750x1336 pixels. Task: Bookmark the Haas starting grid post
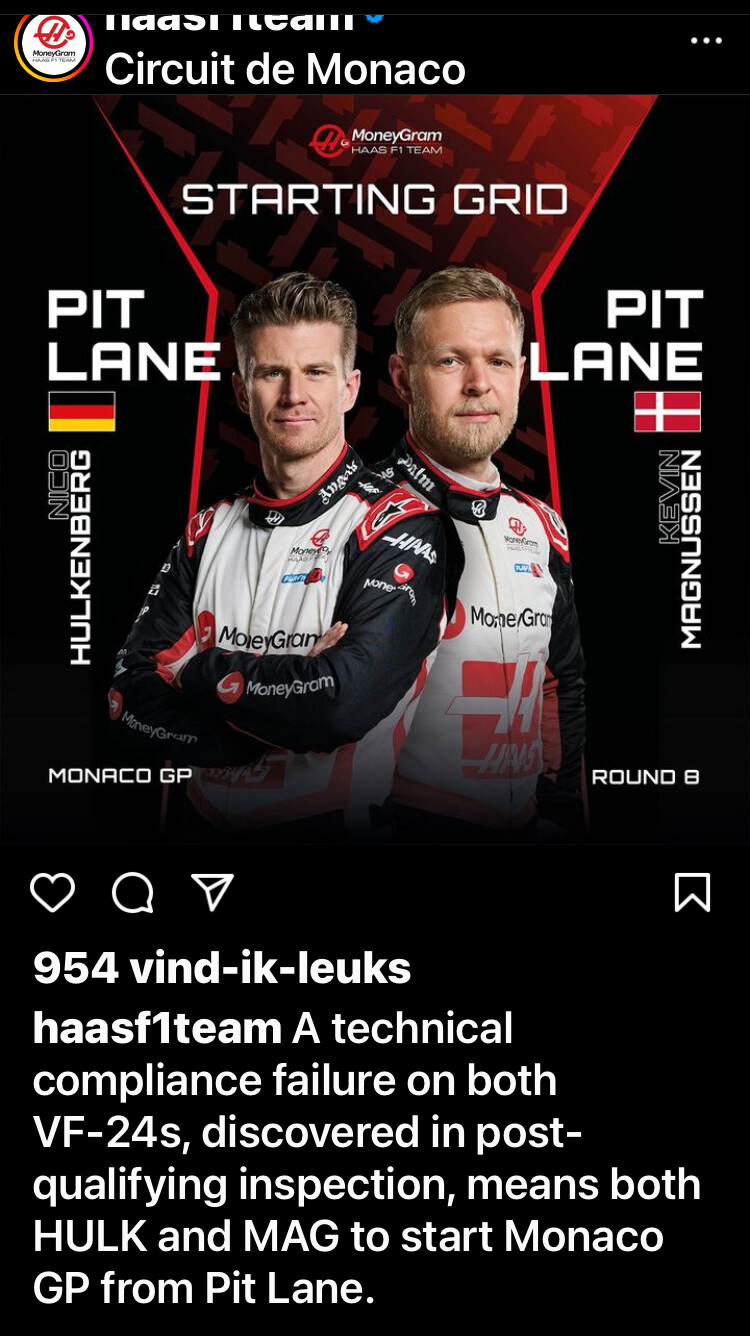pos(692,892)
